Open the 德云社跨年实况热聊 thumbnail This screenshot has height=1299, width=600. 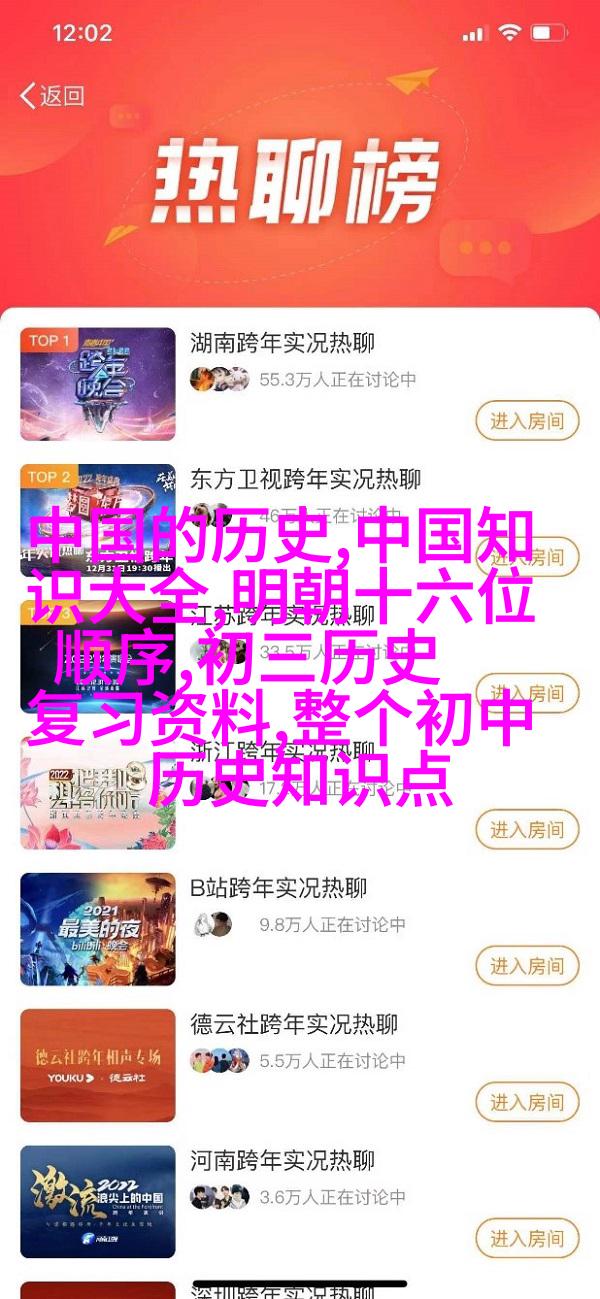97,1065
